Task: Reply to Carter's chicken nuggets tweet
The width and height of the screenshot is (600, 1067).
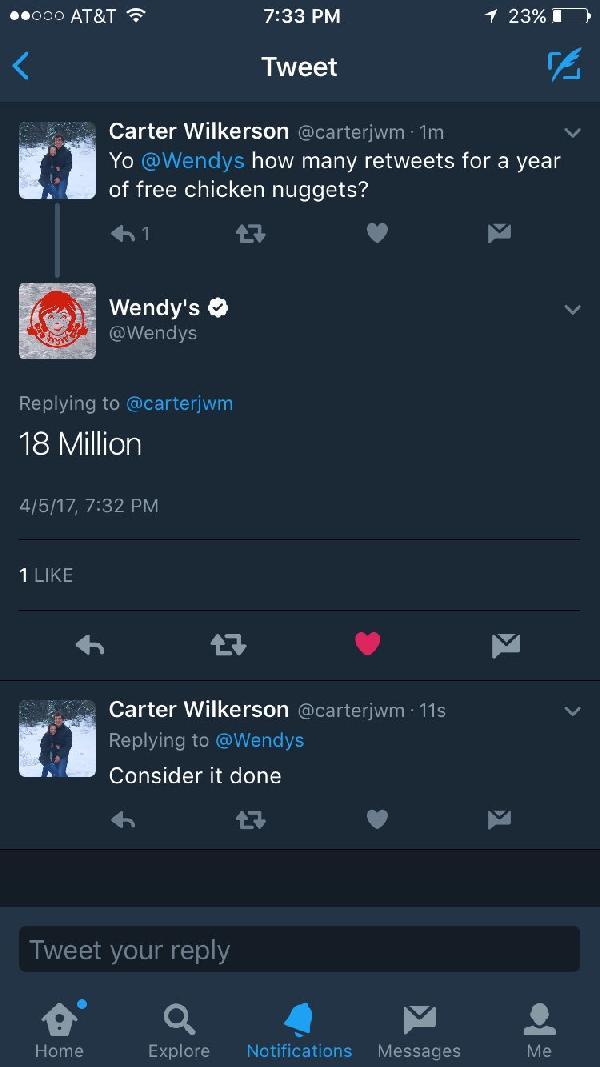Action: [x=124, y=234]
